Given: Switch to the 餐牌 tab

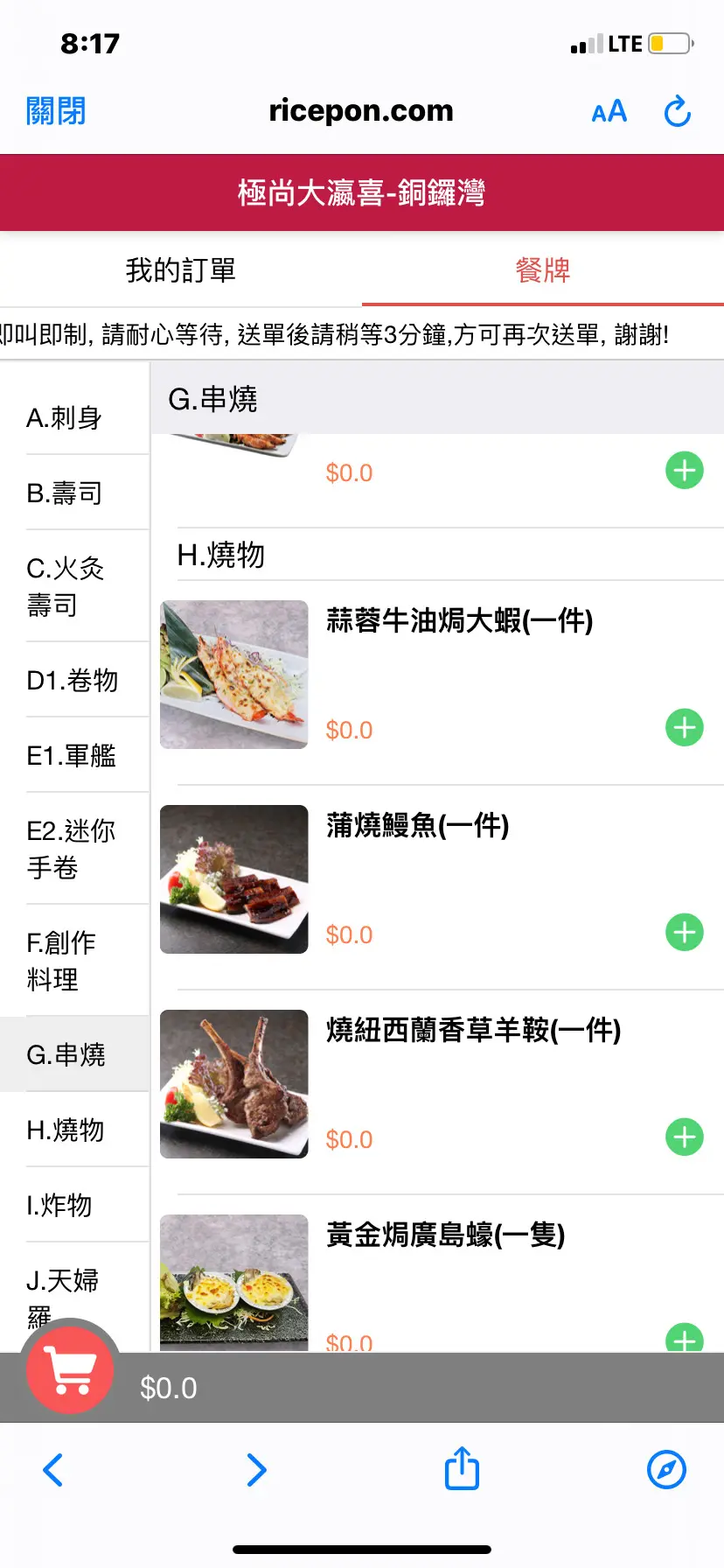Looking at the screenshot, I should click(x=542, y=270).
